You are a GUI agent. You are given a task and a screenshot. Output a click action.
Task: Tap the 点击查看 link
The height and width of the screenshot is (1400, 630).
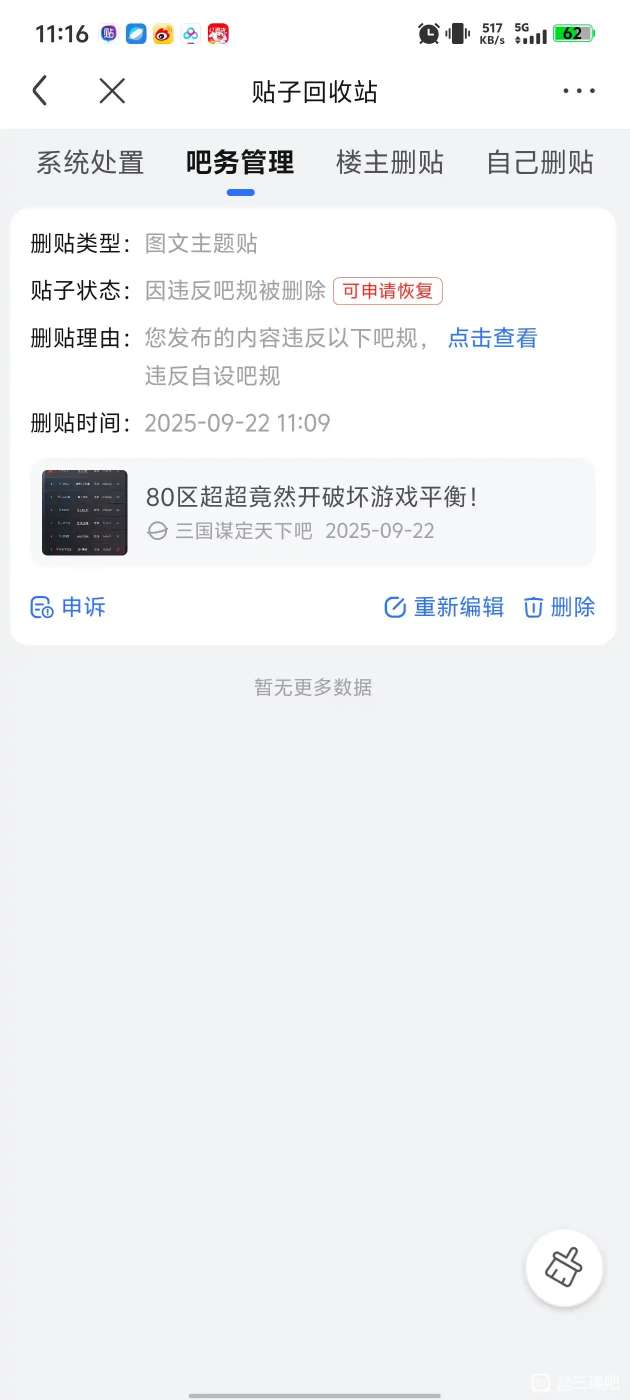[x=492, y=338]
